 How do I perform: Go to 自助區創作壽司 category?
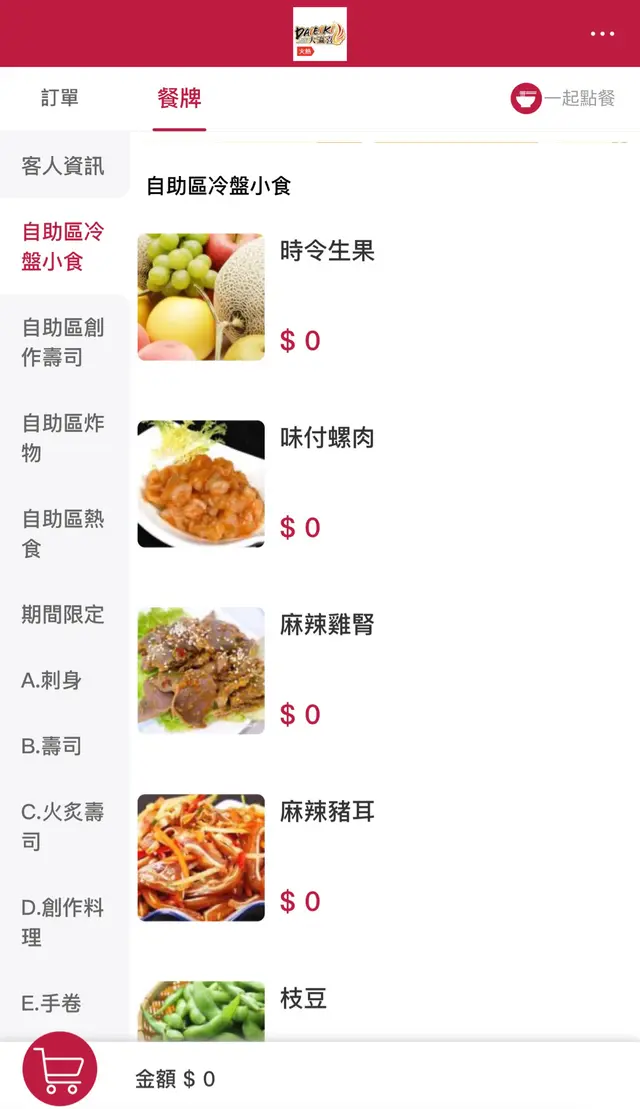(63, 342)
